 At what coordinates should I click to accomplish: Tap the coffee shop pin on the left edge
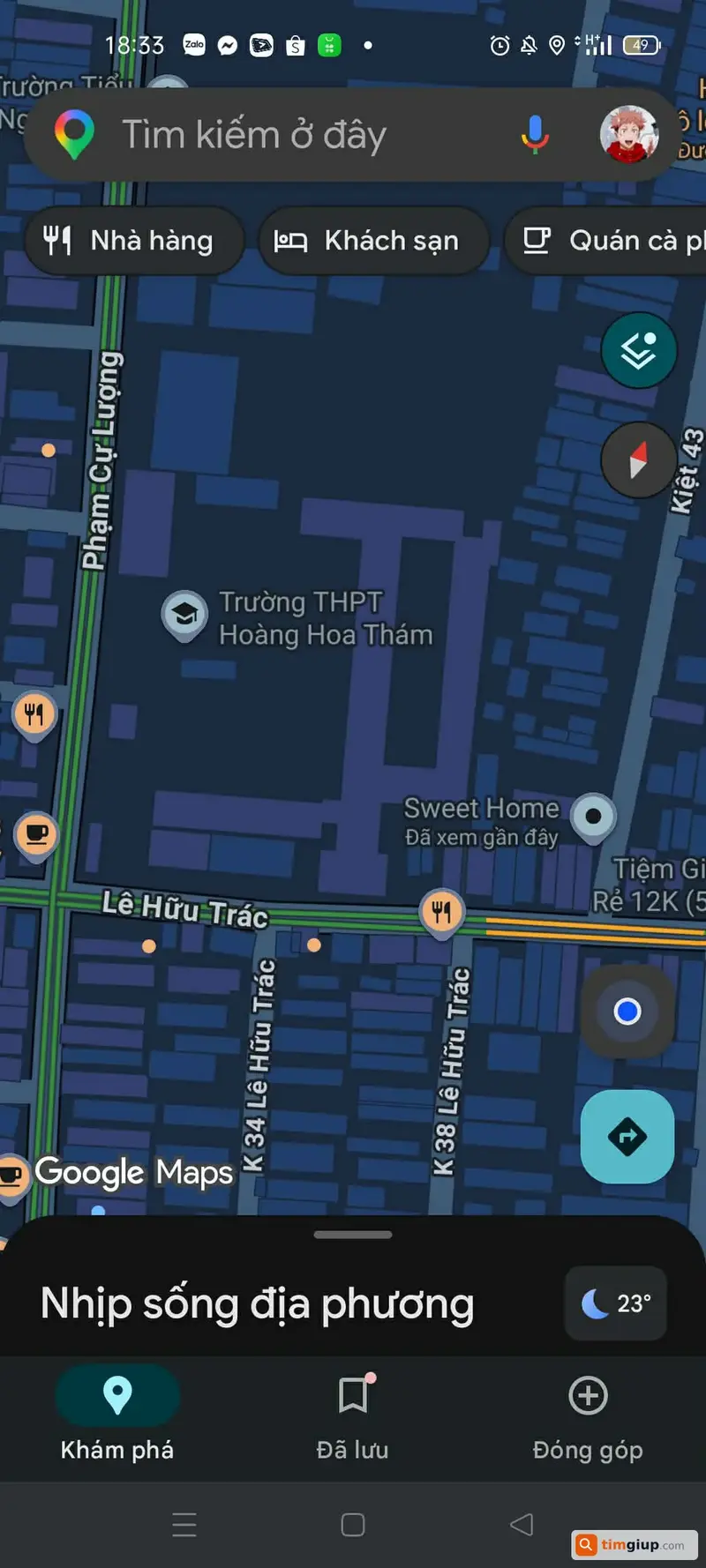(35, 835)
